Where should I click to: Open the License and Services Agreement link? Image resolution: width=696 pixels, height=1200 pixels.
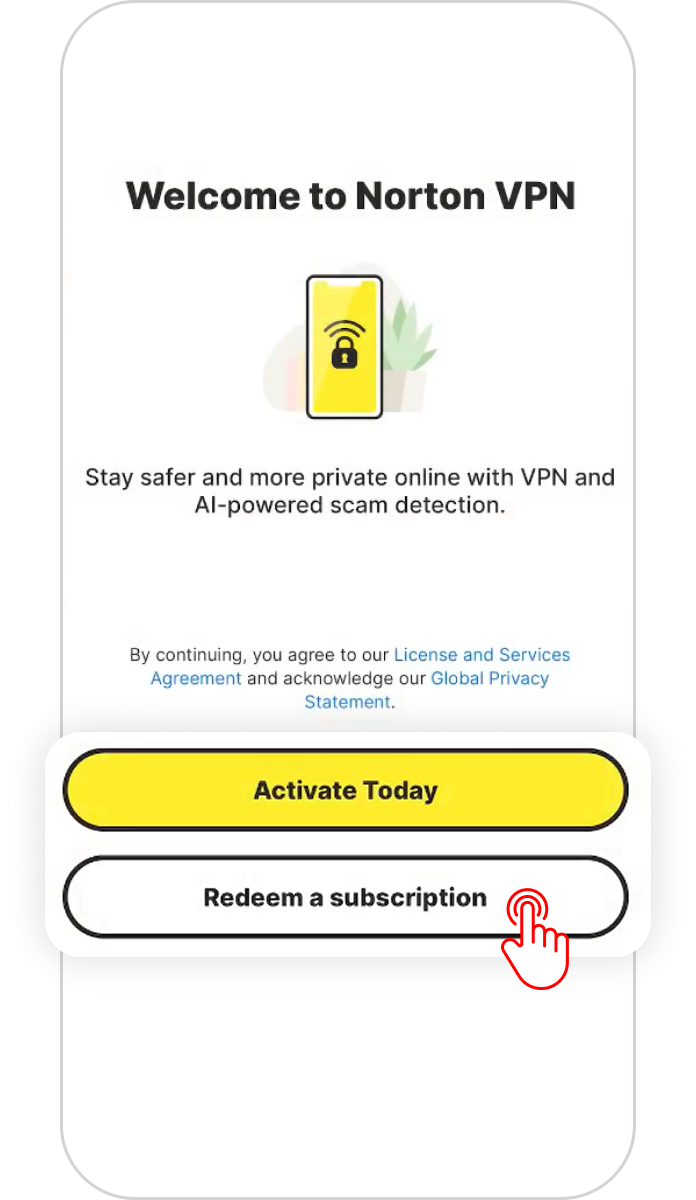pyautogui.click(x=481, y=655)
